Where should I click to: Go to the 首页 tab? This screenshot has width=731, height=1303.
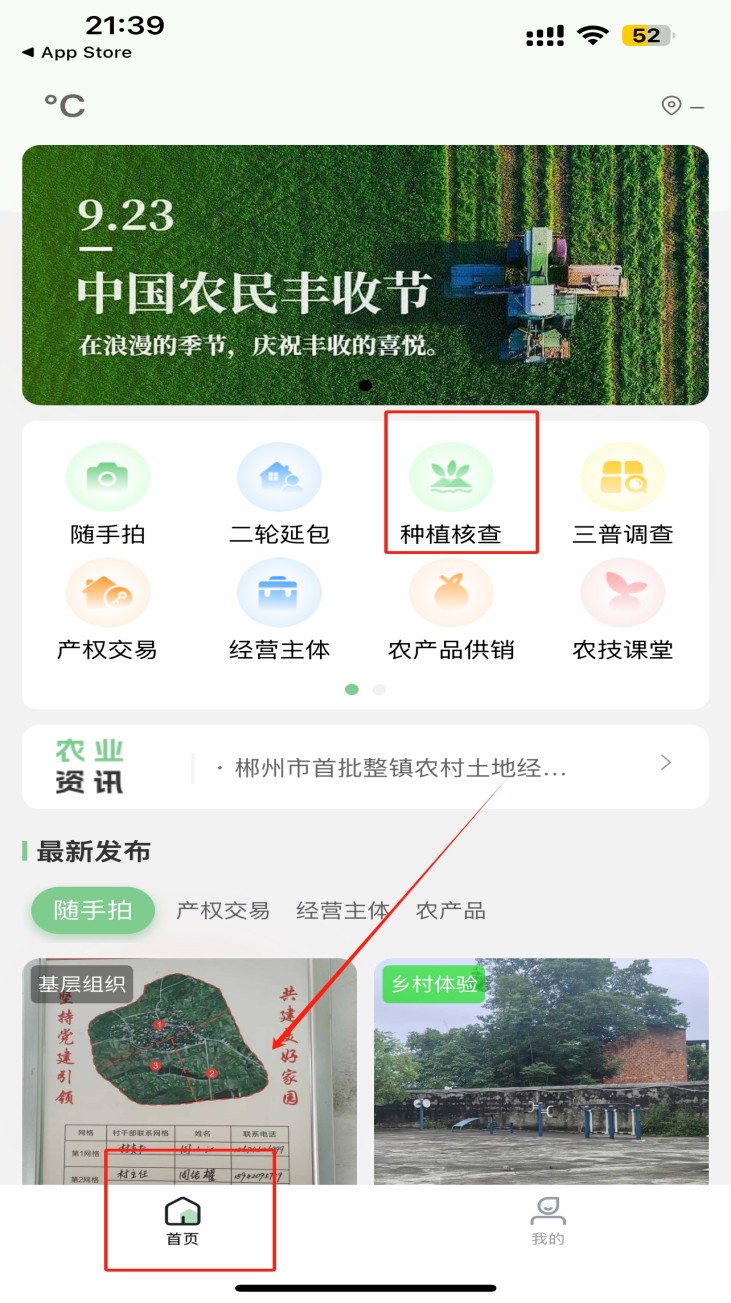pos(182,1222)
